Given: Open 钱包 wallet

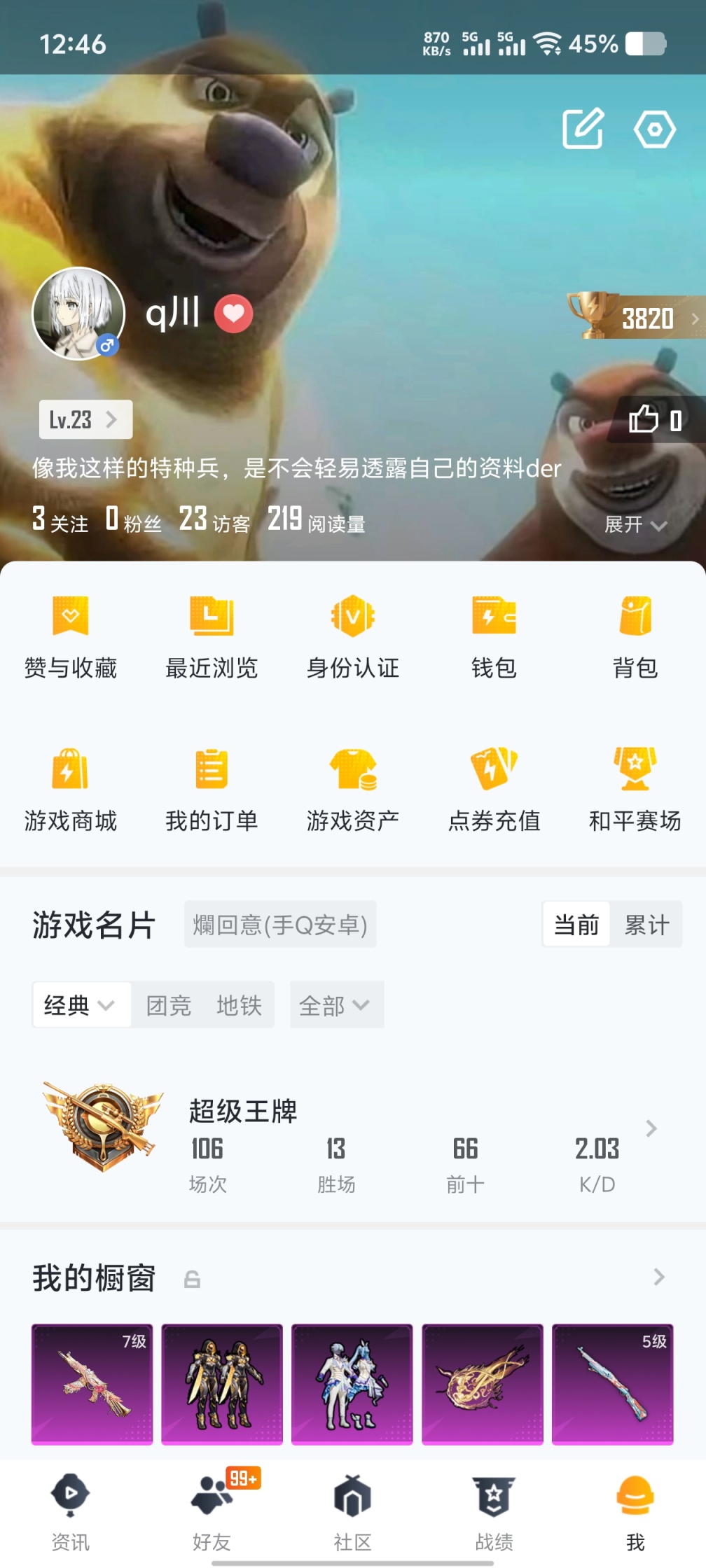Looking at the screenshot, I should [494, 636].
